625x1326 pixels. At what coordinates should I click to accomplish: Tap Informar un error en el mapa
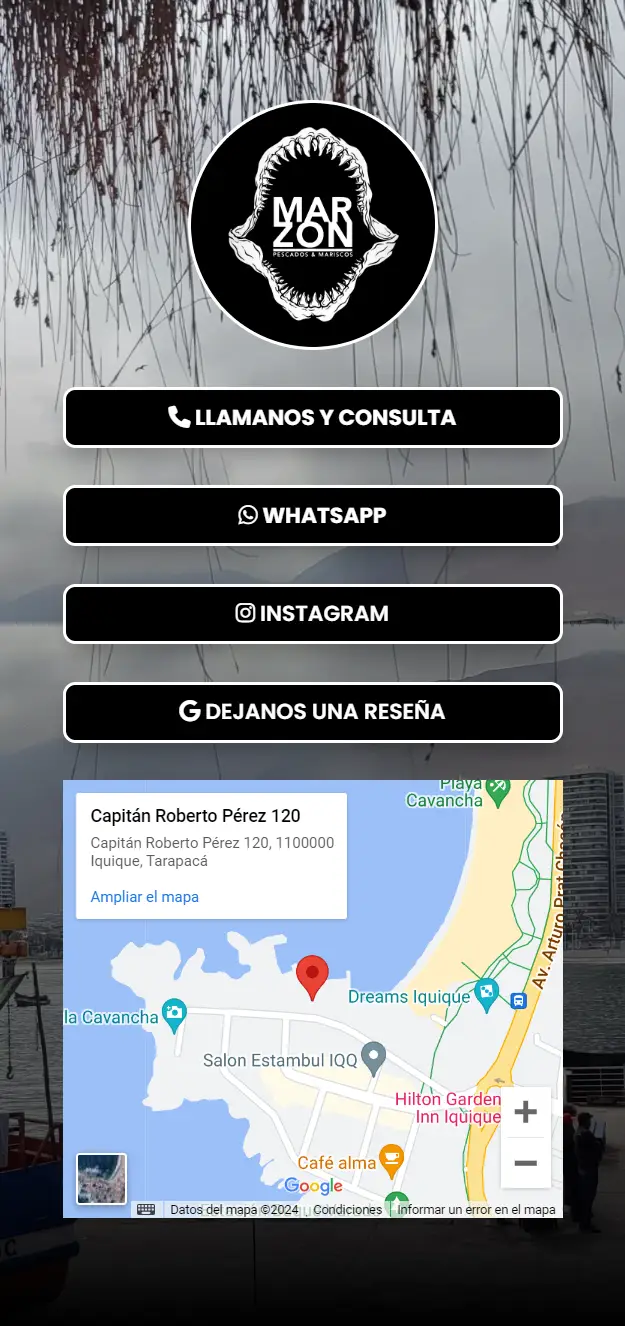pos(476,1209)
